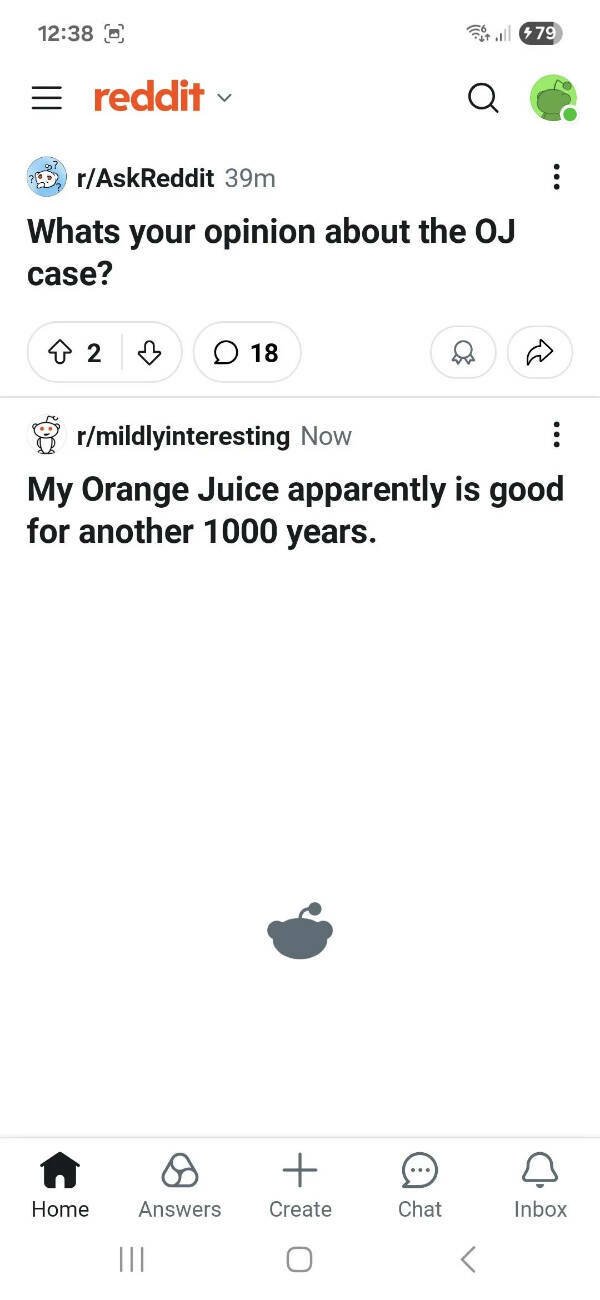Switch to the Answers tab

180,1186
